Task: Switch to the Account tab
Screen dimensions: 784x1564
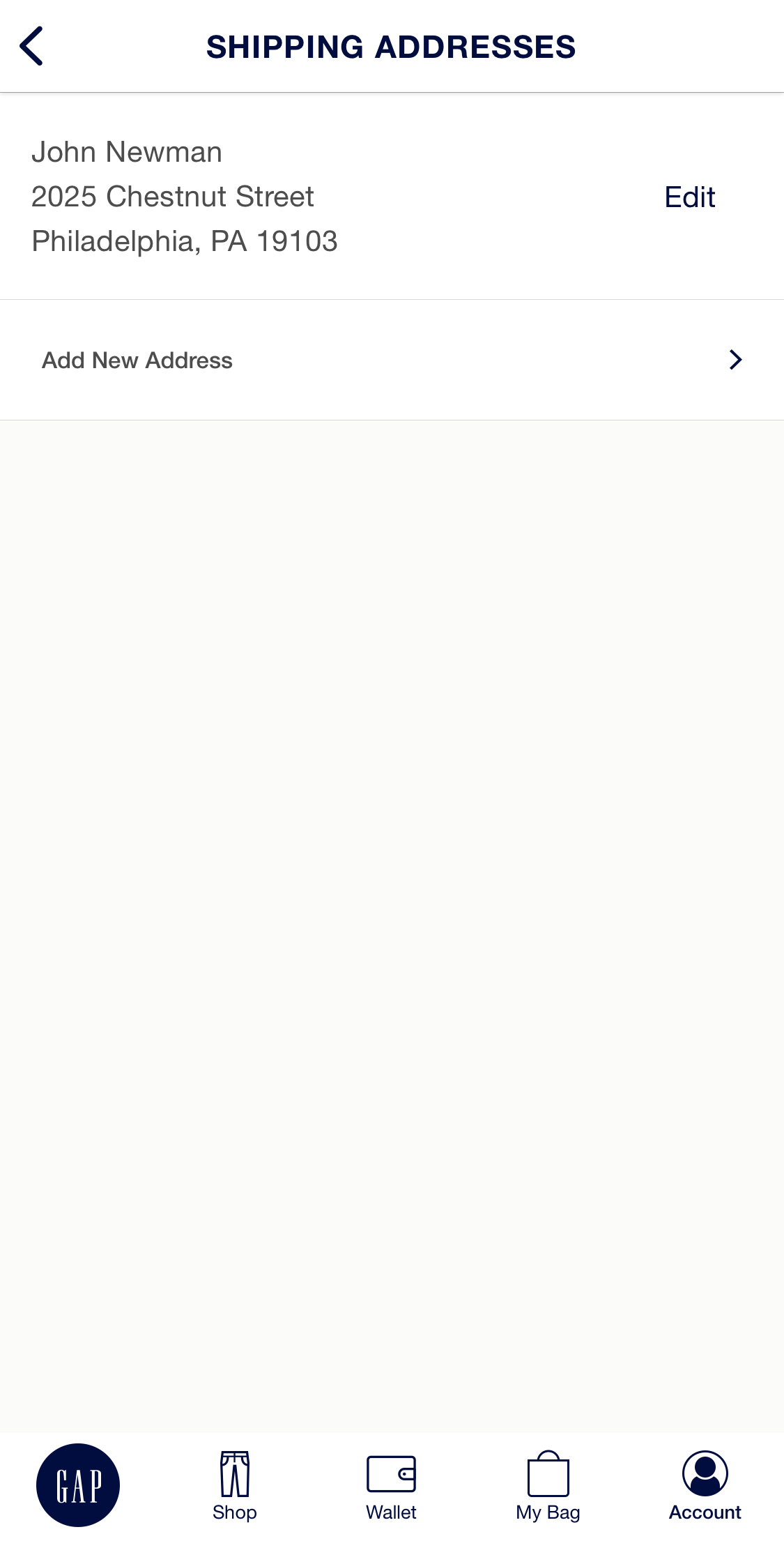Action: [705, 1485]
